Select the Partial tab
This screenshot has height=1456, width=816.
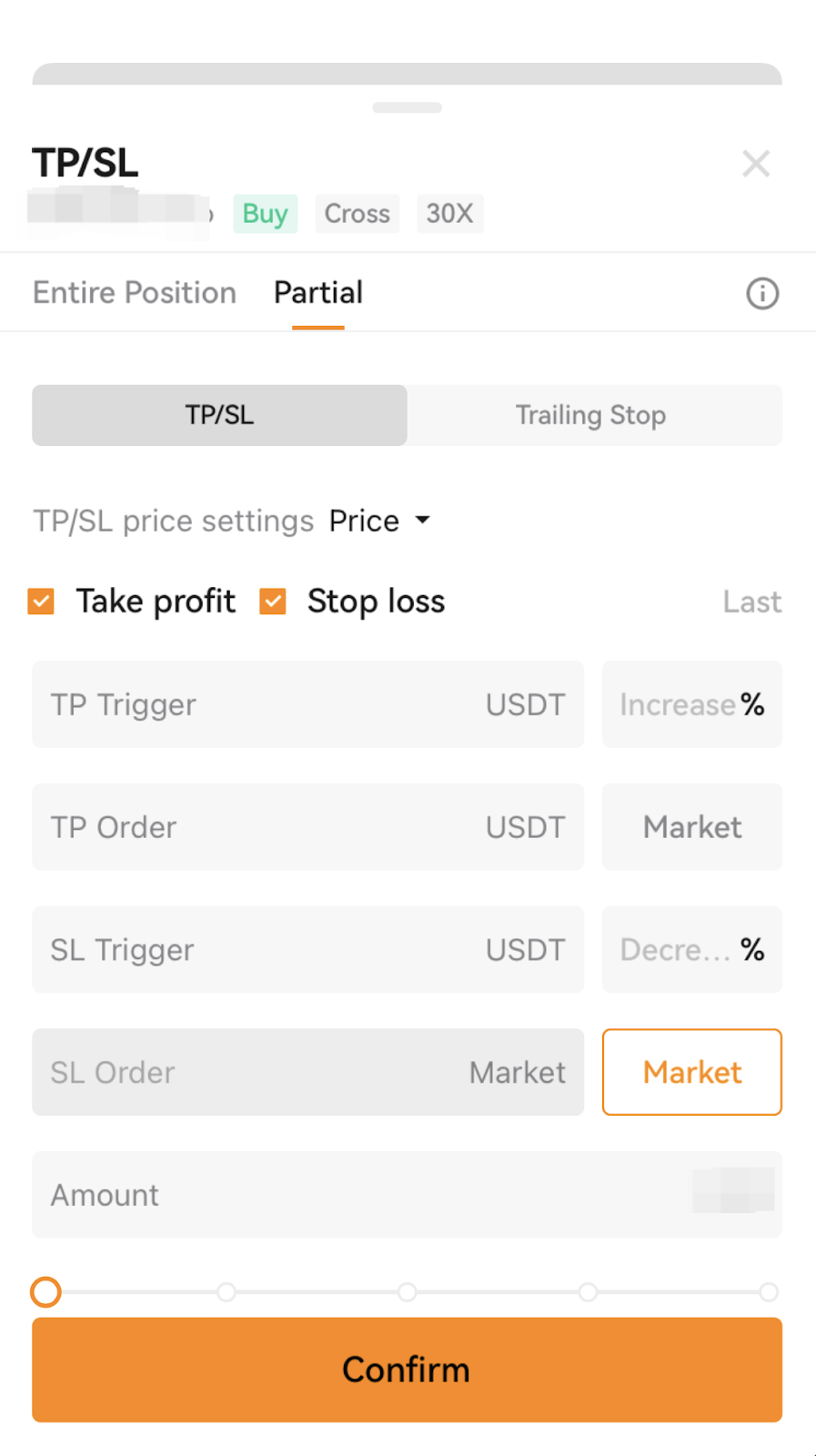click(318, 293)
